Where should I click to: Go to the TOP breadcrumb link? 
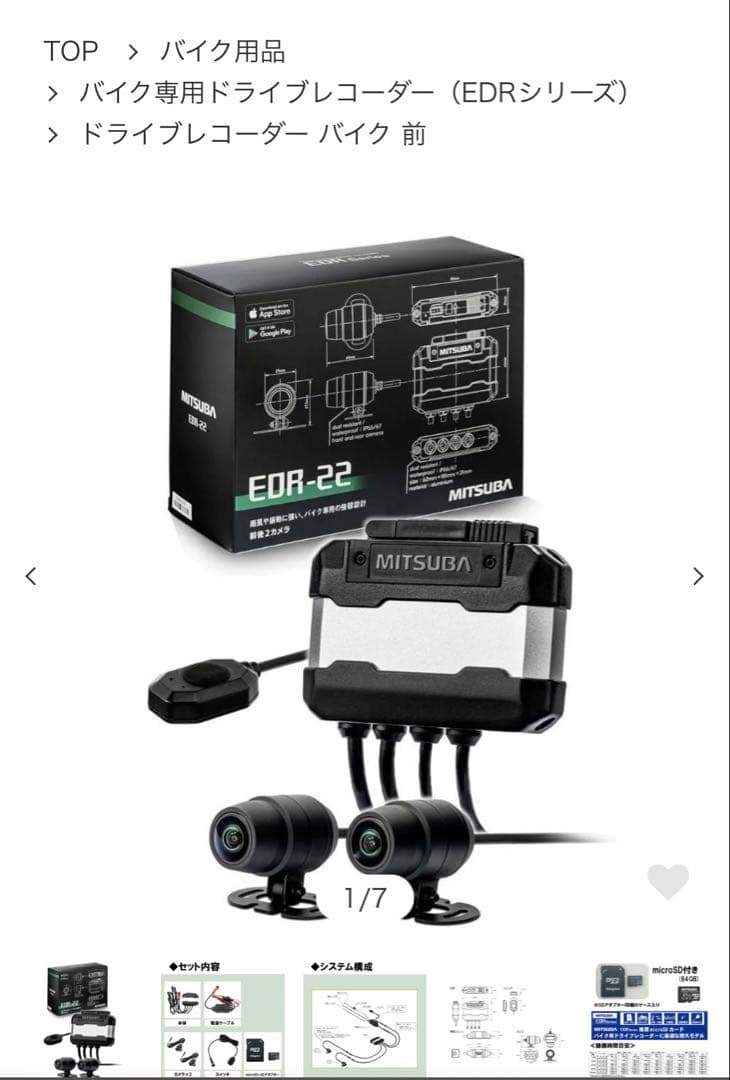pos(70,50)
